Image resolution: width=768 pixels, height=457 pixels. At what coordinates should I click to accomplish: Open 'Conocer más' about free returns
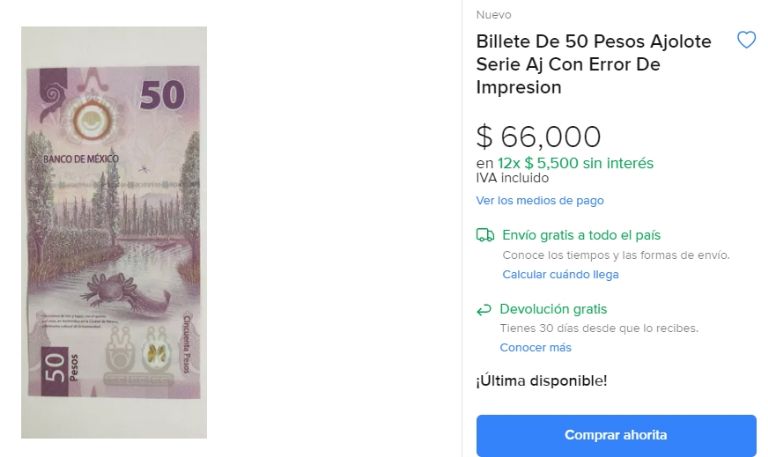pyautogui.click(x=535, y=347)
